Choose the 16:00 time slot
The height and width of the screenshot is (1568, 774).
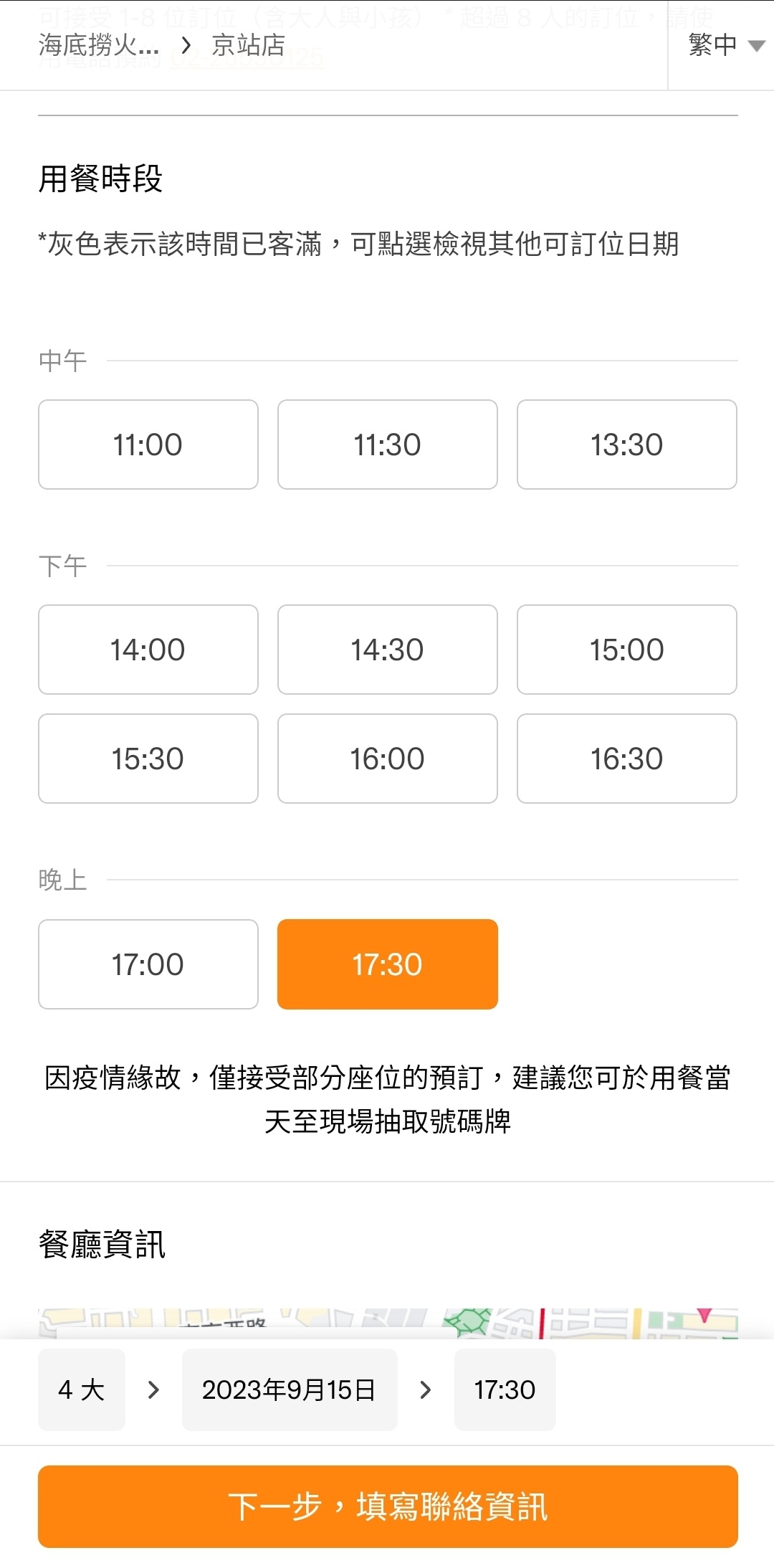(x=388, y=759)
